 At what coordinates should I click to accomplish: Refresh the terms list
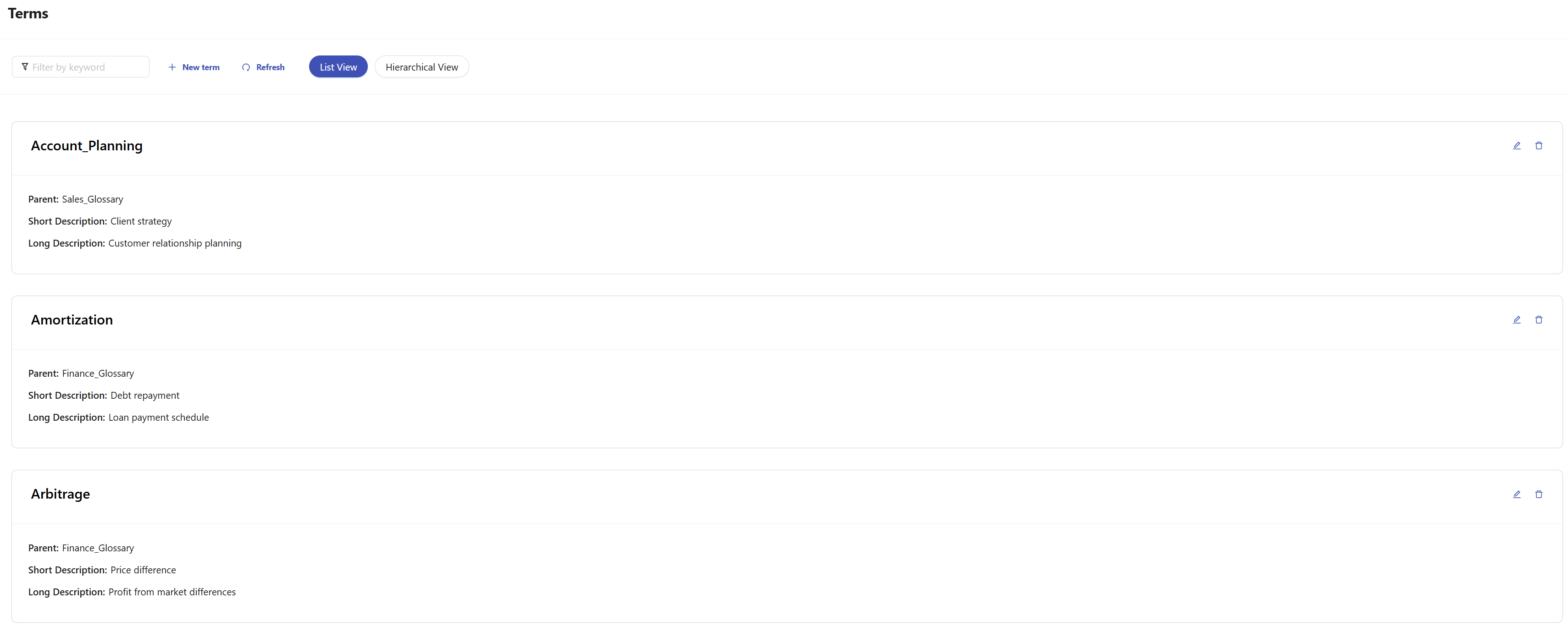coord(263,67)
